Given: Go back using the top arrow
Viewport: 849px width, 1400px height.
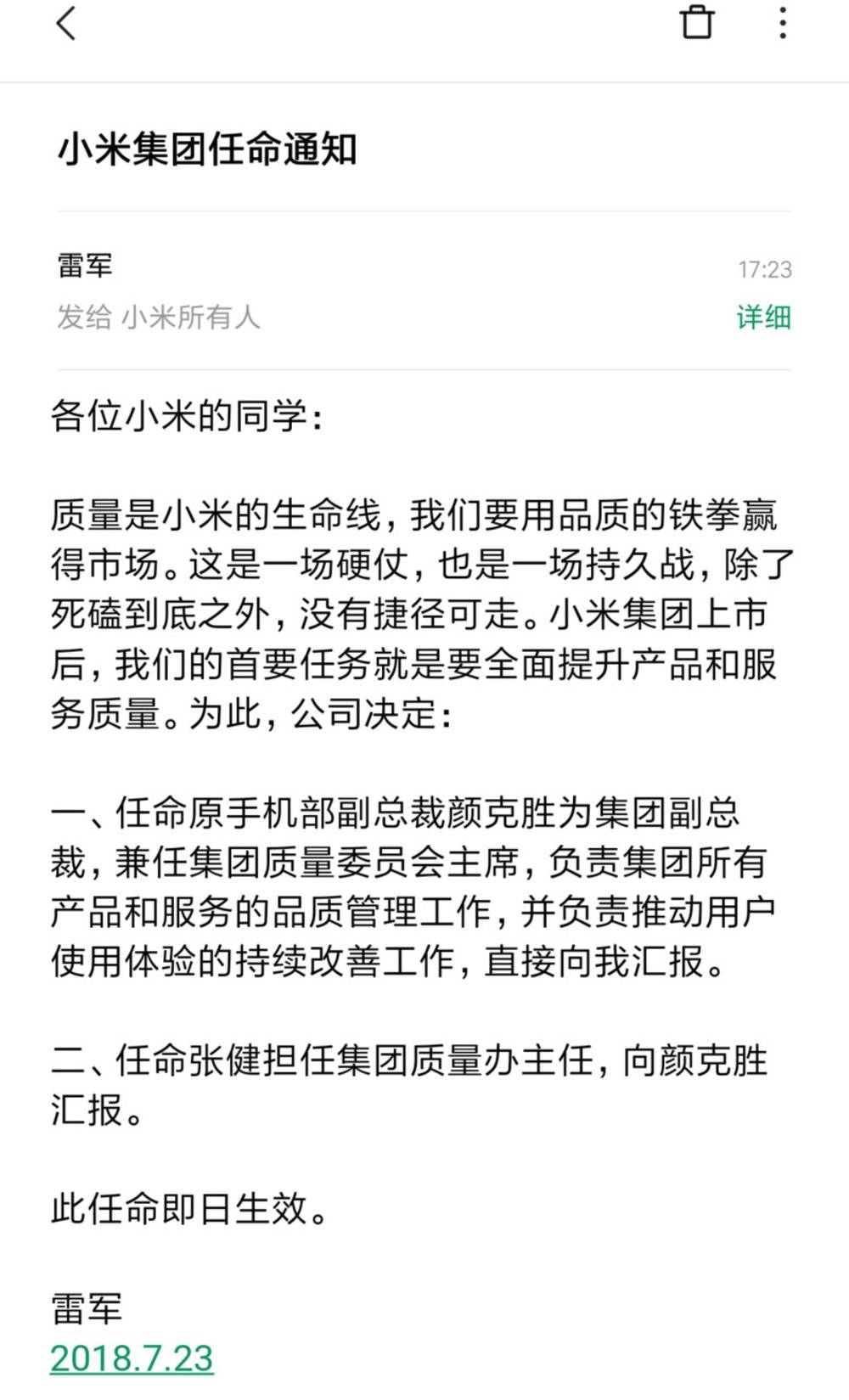Looking at the screenshot, I should [65, 23].
